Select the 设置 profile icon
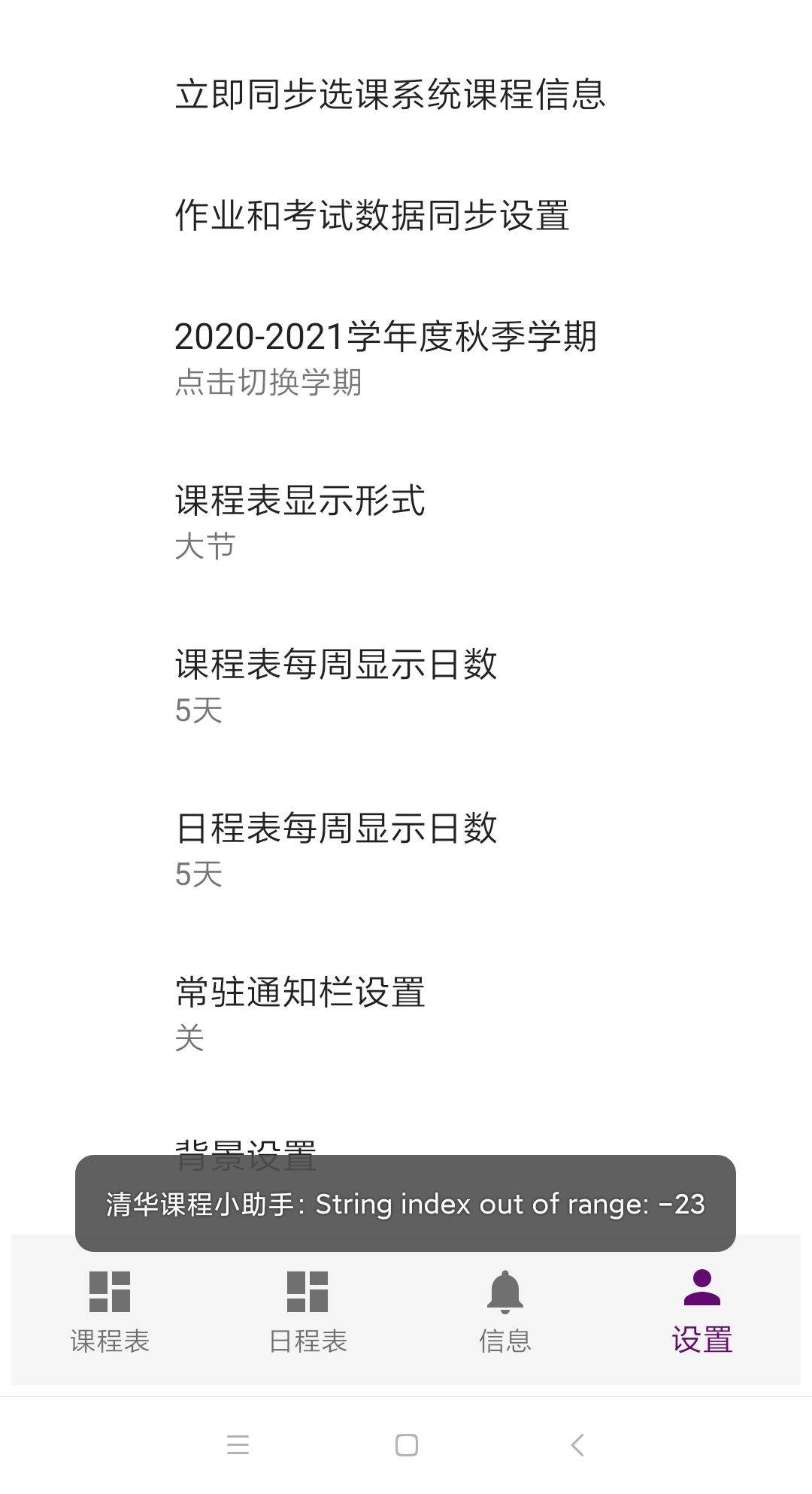 pyautogui.click(x=701, y=1286)
